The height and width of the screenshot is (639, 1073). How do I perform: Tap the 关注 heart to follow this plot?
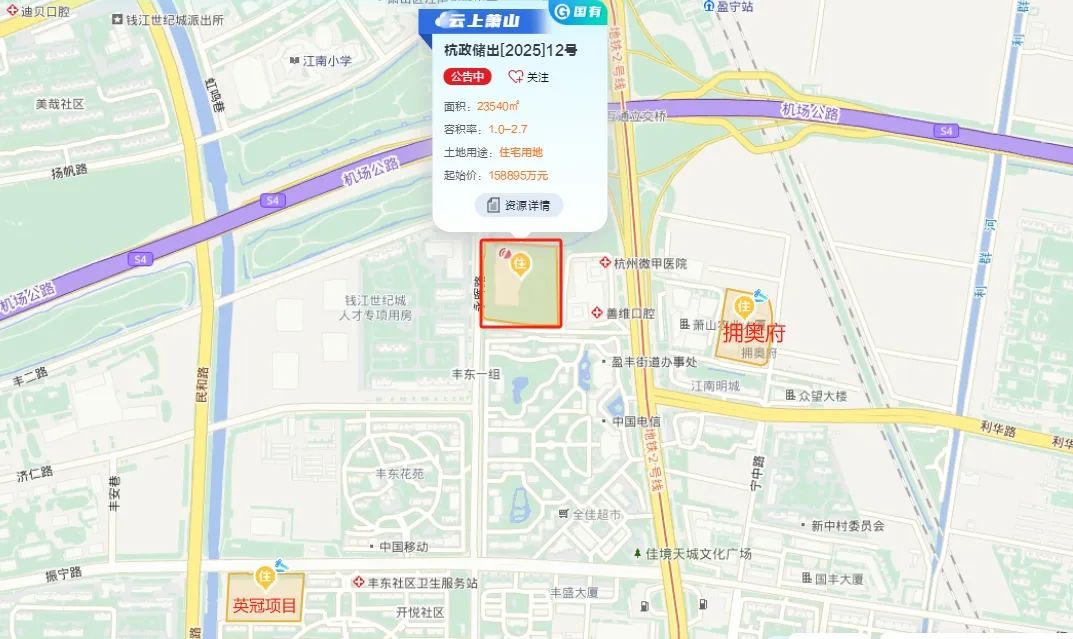(517, 77)
